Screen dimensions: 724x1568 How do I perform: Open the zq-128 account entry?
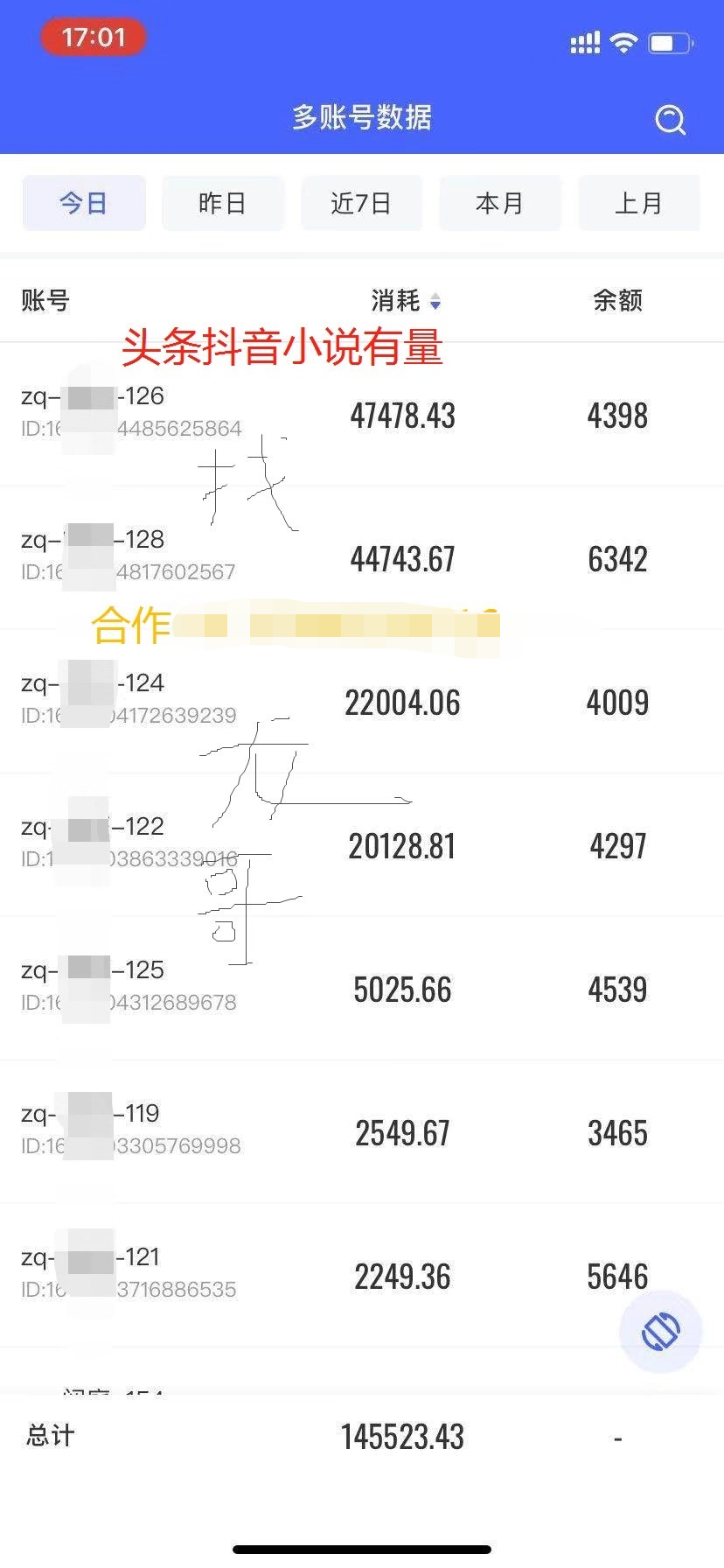[362, 557]
